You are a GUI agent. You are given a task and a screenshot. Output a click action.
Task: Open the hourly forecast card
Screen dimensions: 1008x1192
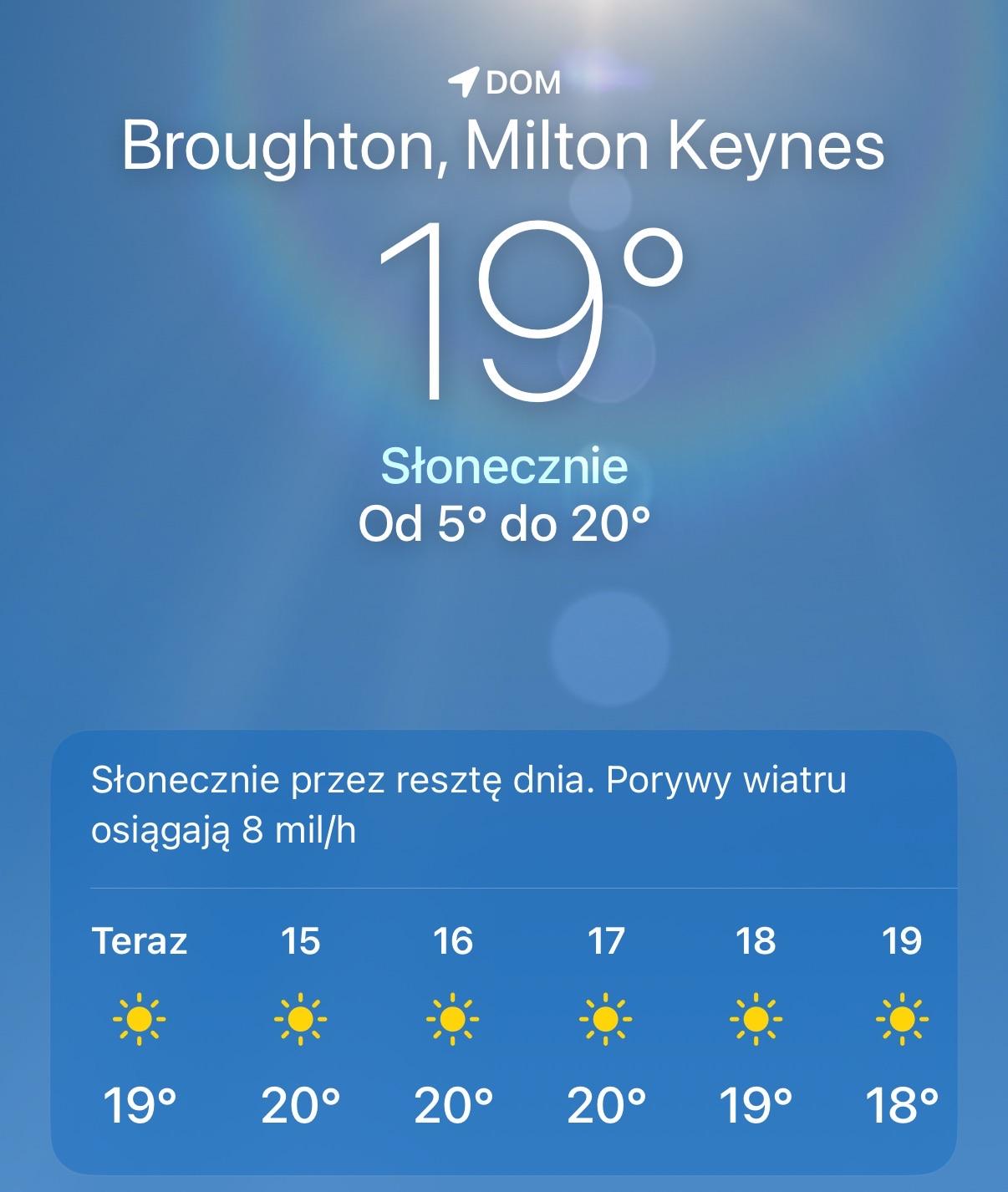coord(504,953)
